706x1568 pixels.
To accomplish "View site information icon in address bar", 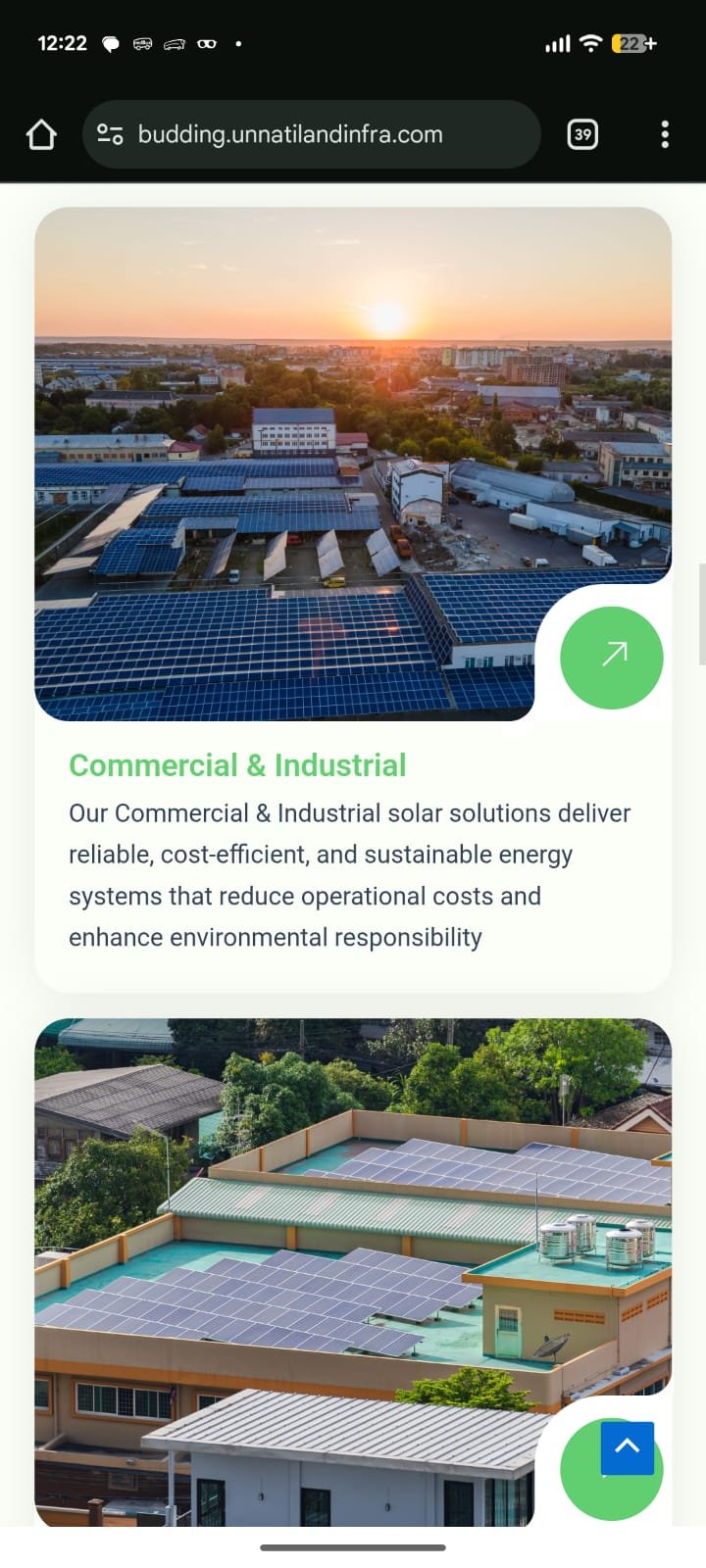I will (x=110, y=134).
